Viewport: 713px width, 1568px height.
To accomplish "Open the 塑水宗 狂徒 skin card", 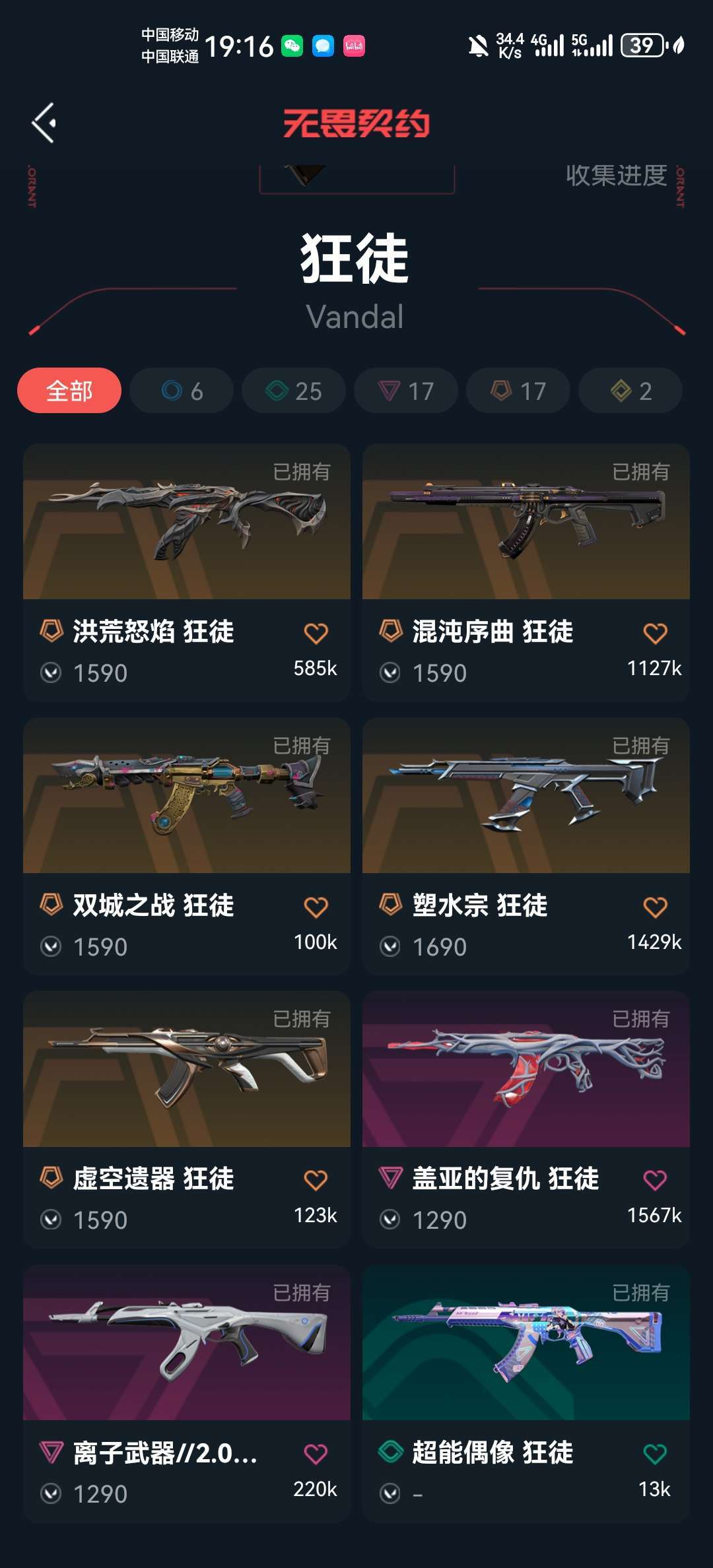I will point(526,846).
